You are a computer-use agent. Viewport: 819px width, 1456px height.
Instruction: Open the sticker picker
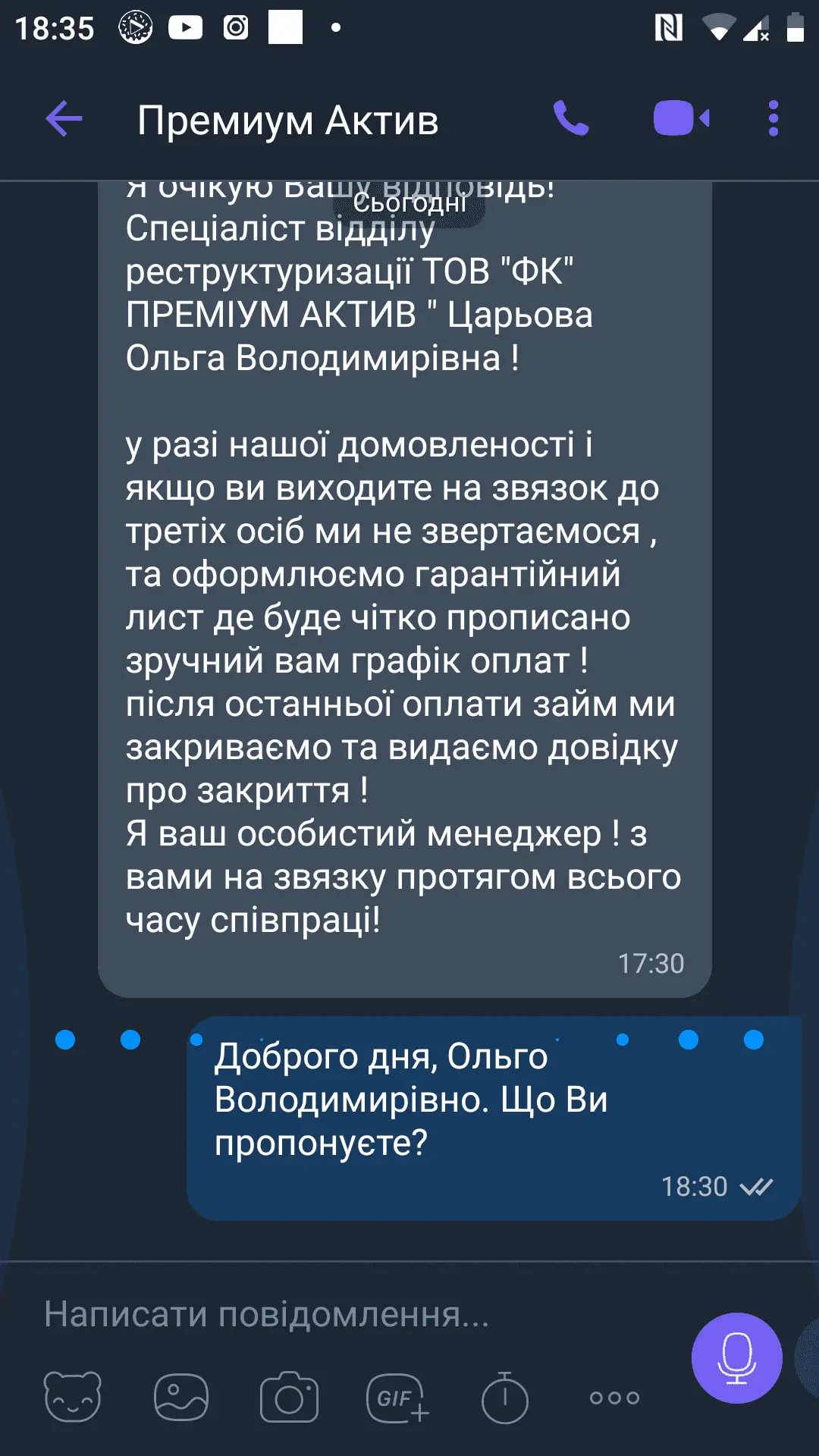coord(73,1397)
